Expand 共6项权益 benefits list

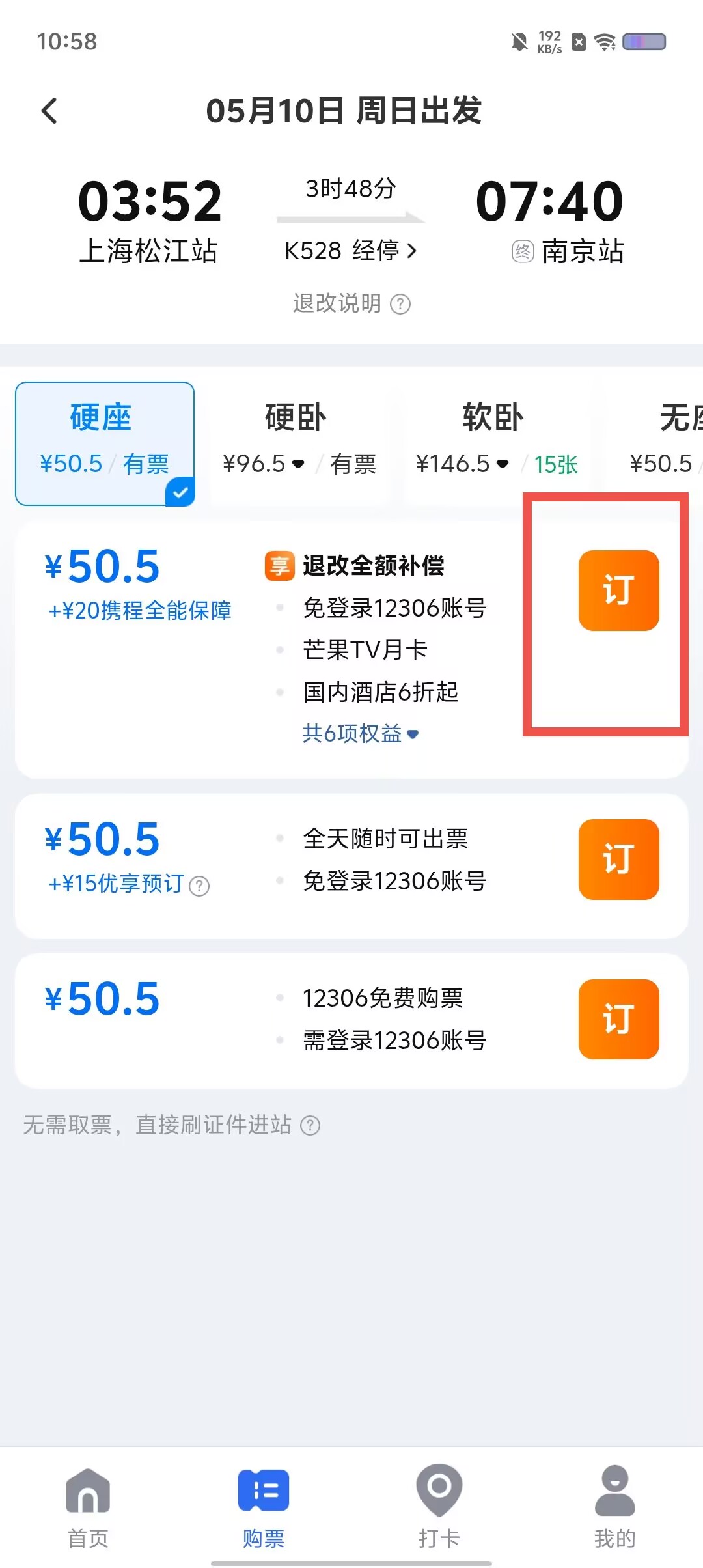pos(361,734)
